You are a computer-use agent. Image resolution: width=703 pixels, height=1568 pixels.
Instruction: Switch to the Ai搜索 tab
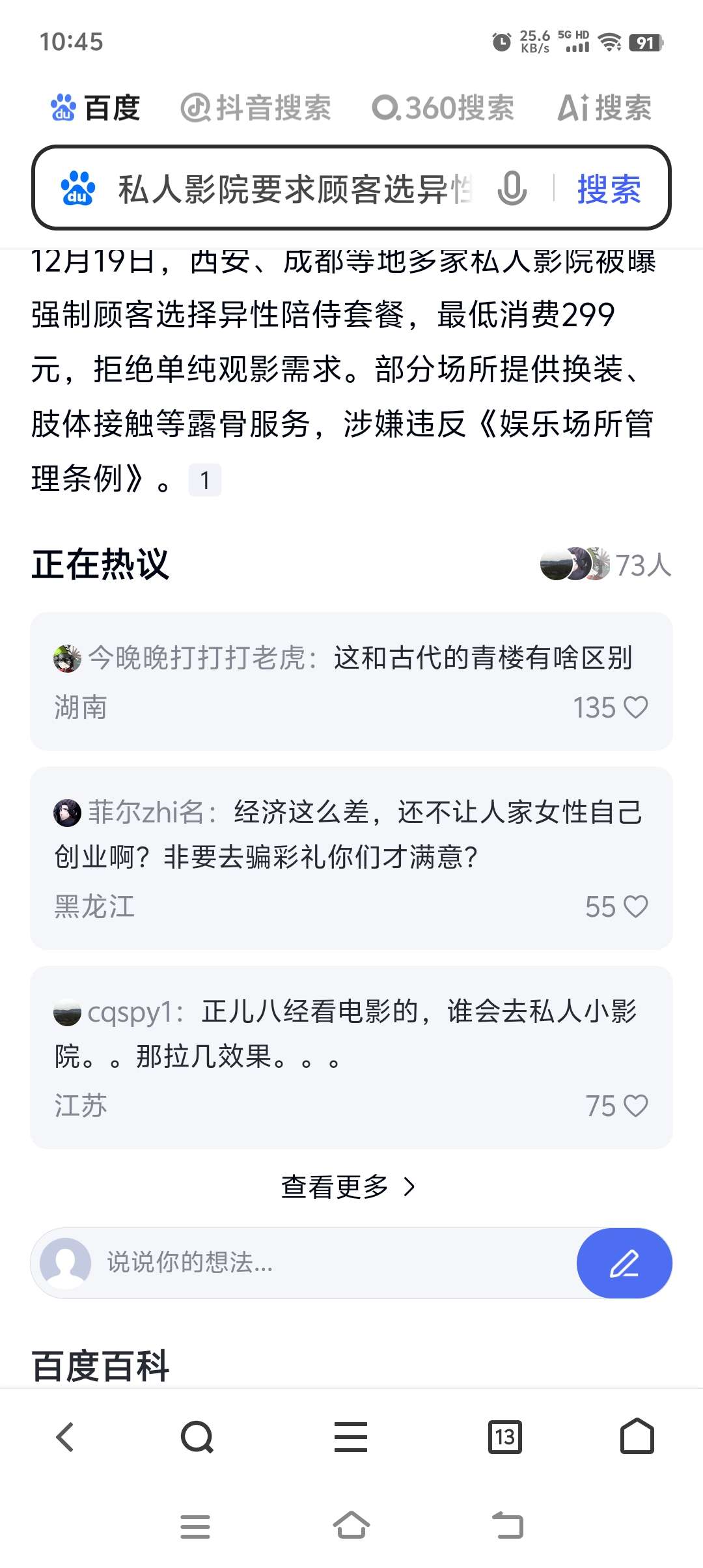click(x=604, y=108)
